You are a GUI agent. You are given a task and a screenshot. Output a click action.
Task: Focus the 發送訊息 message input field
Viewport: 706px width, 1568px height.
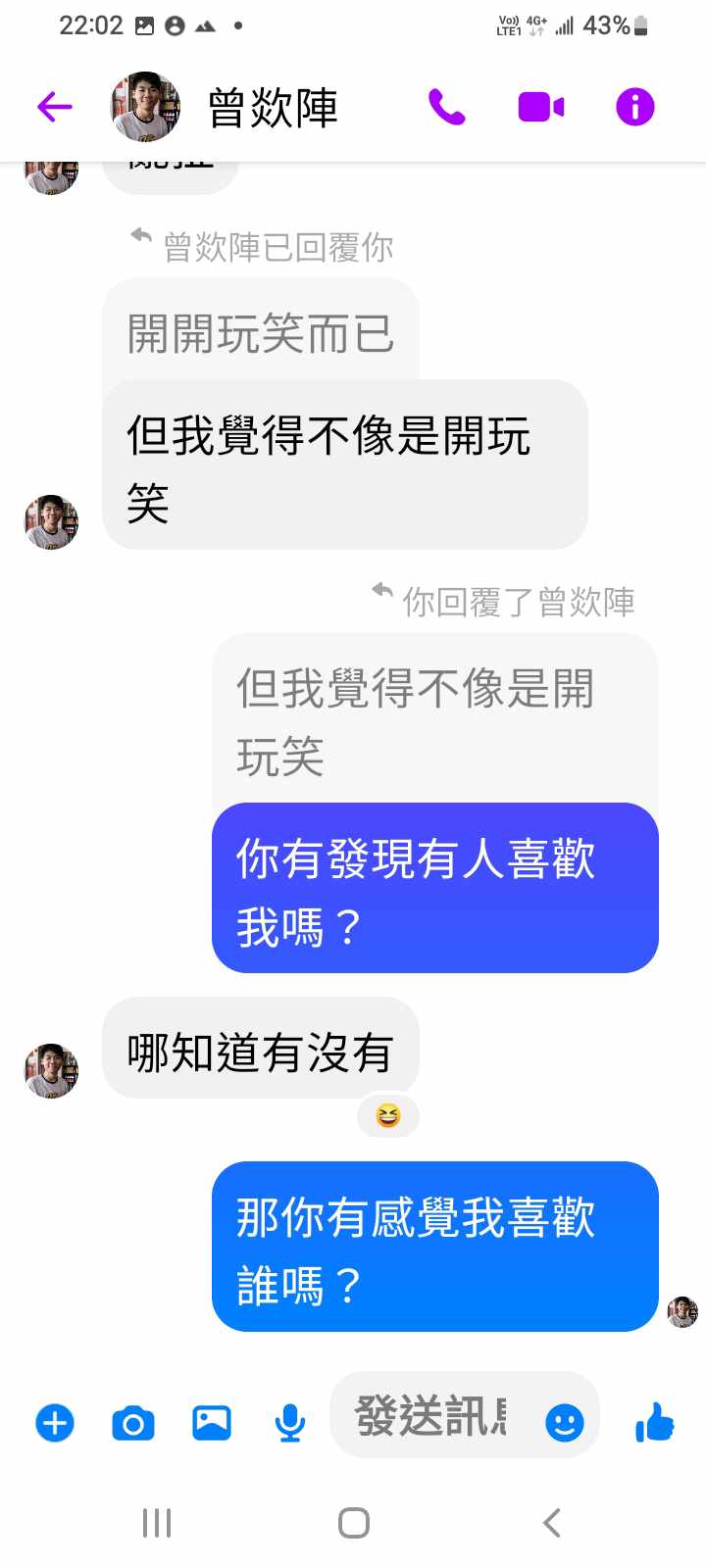tap(431, 1416)
